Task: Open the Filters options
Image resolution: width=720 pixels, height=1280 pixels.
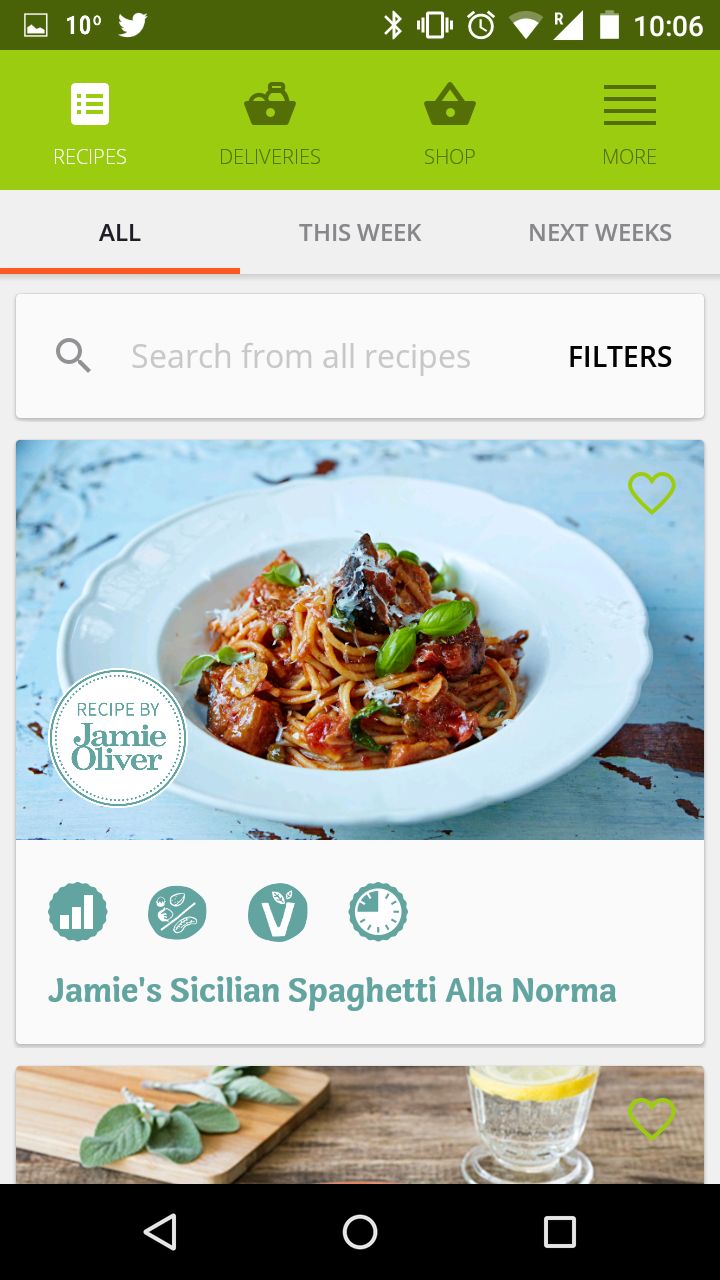Action: point(620,356)
